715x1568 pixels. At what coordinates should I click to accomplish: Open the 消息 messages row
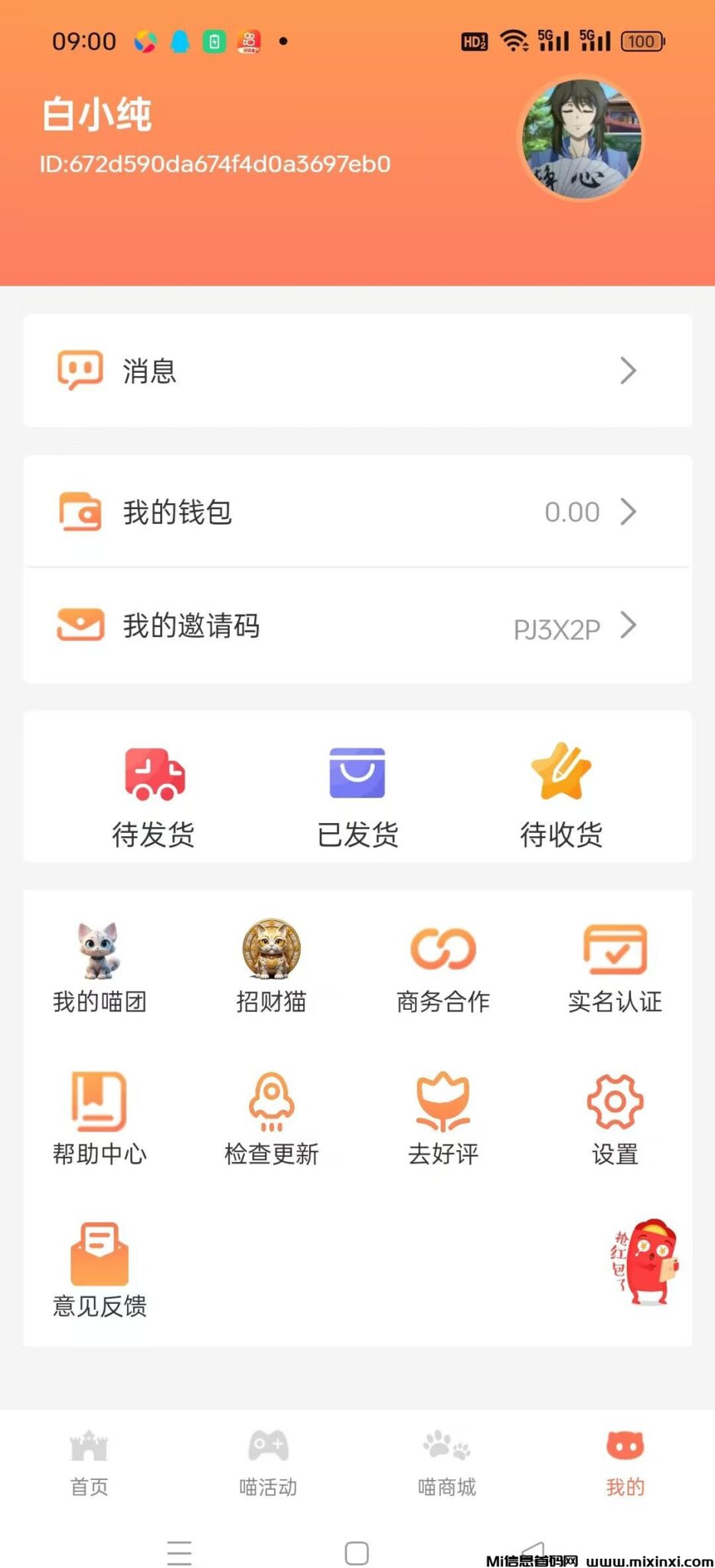357,371
